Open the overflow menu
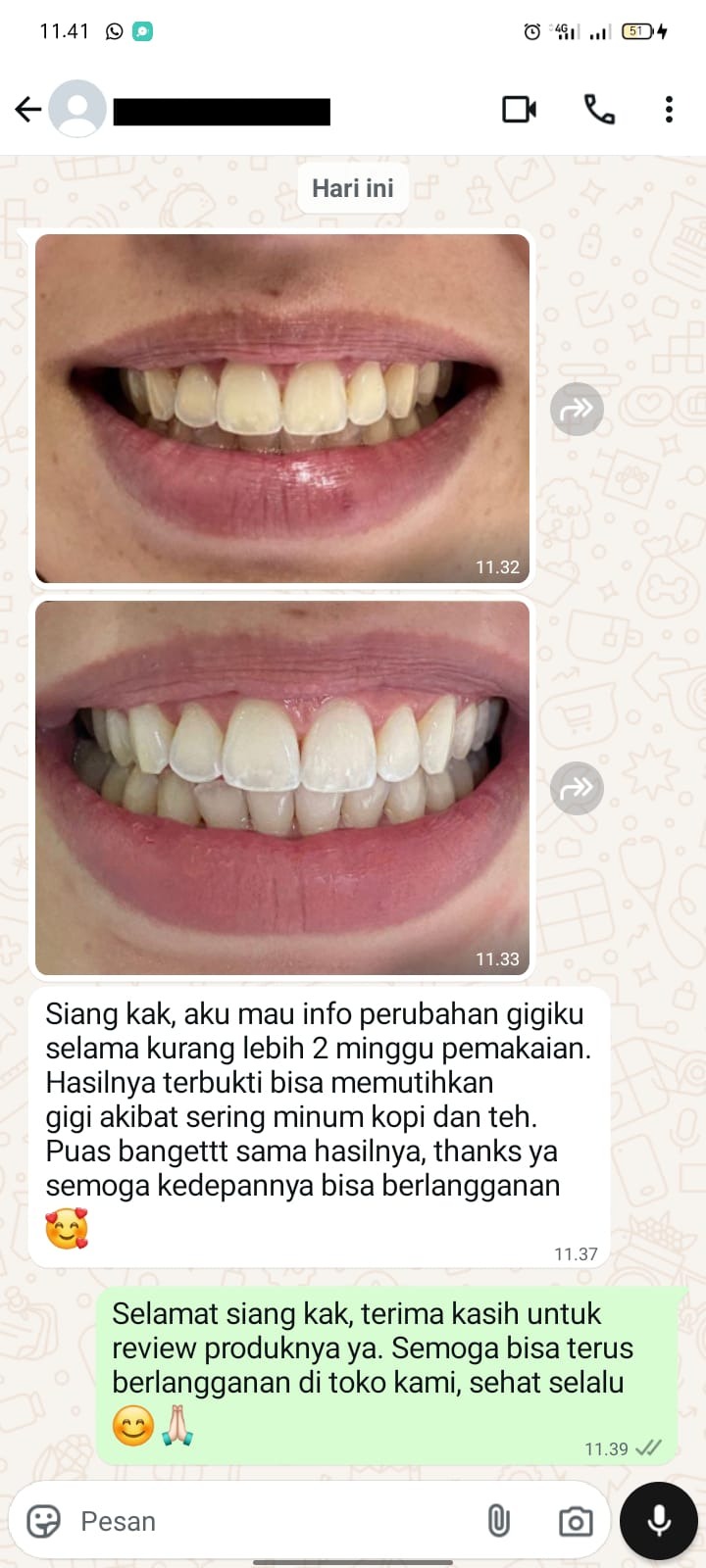The image size is (706, 1568). (x=669, y=109)
